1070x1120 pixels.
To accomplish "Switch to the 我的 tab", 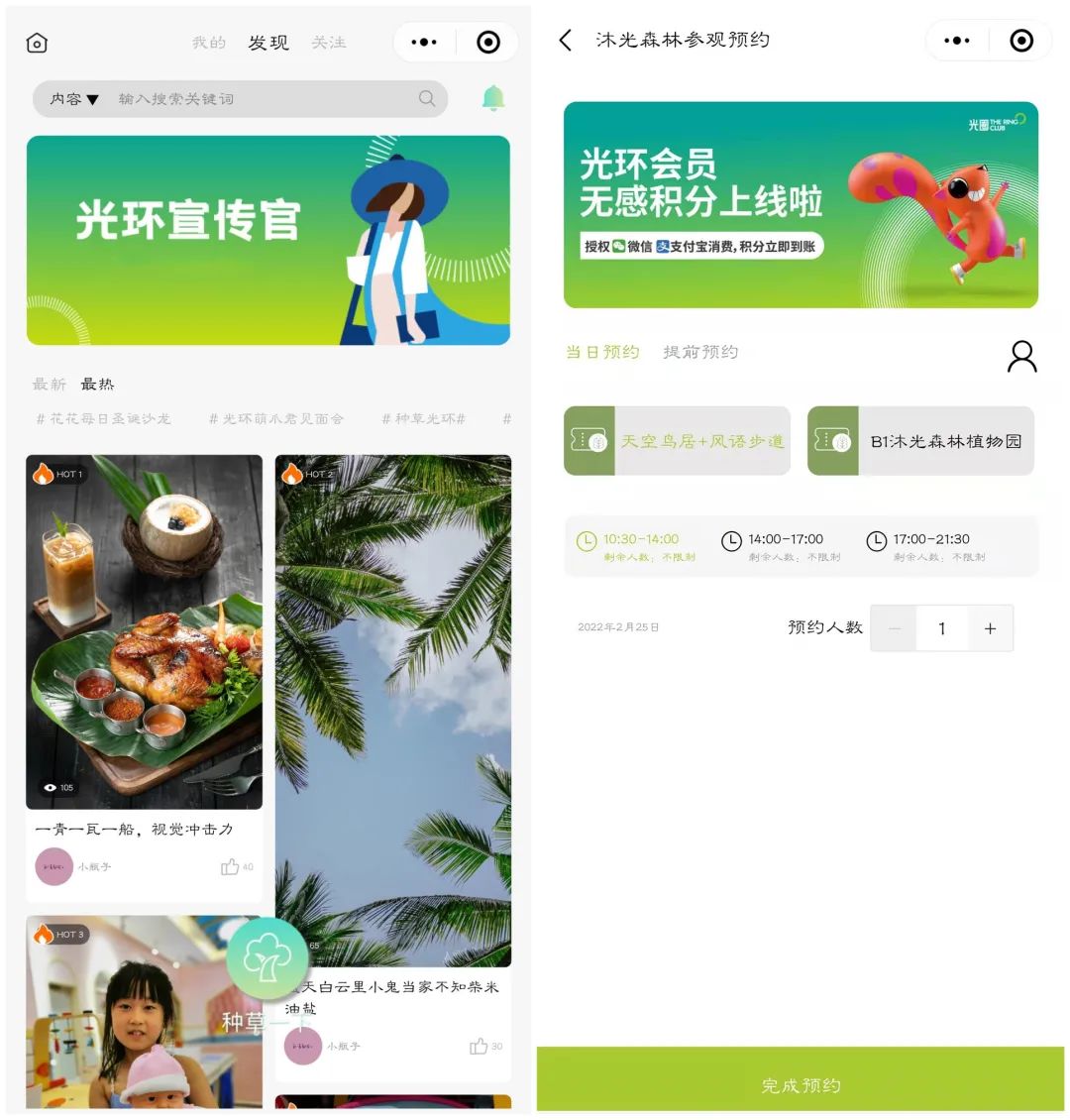I will click(209, 43).
